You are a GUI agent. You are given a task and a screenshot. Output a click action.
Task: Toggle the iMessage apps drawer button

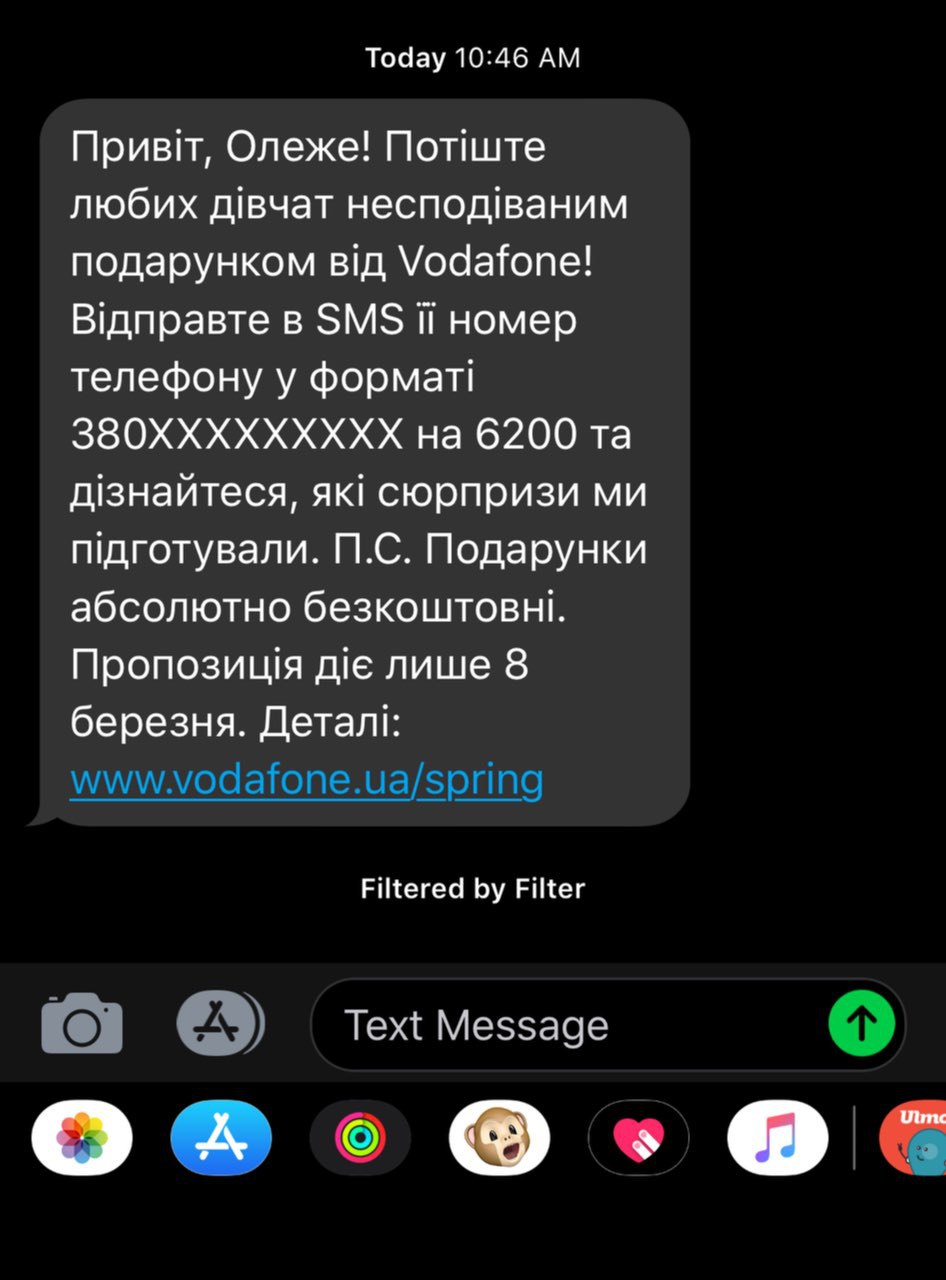point(220,1024)
